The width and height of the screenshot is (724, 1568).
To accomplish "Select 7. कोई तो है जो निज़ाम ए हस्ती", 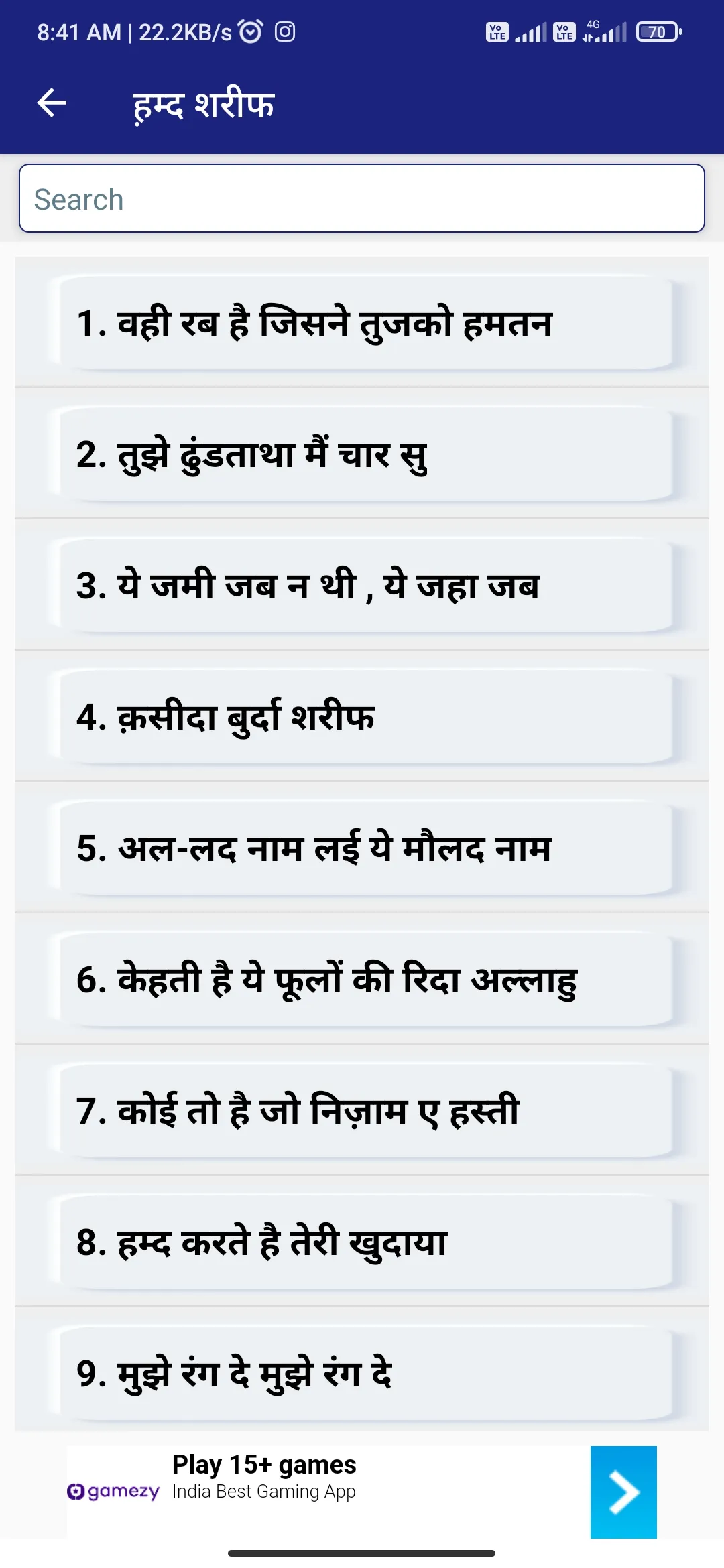I will 362,1110.
